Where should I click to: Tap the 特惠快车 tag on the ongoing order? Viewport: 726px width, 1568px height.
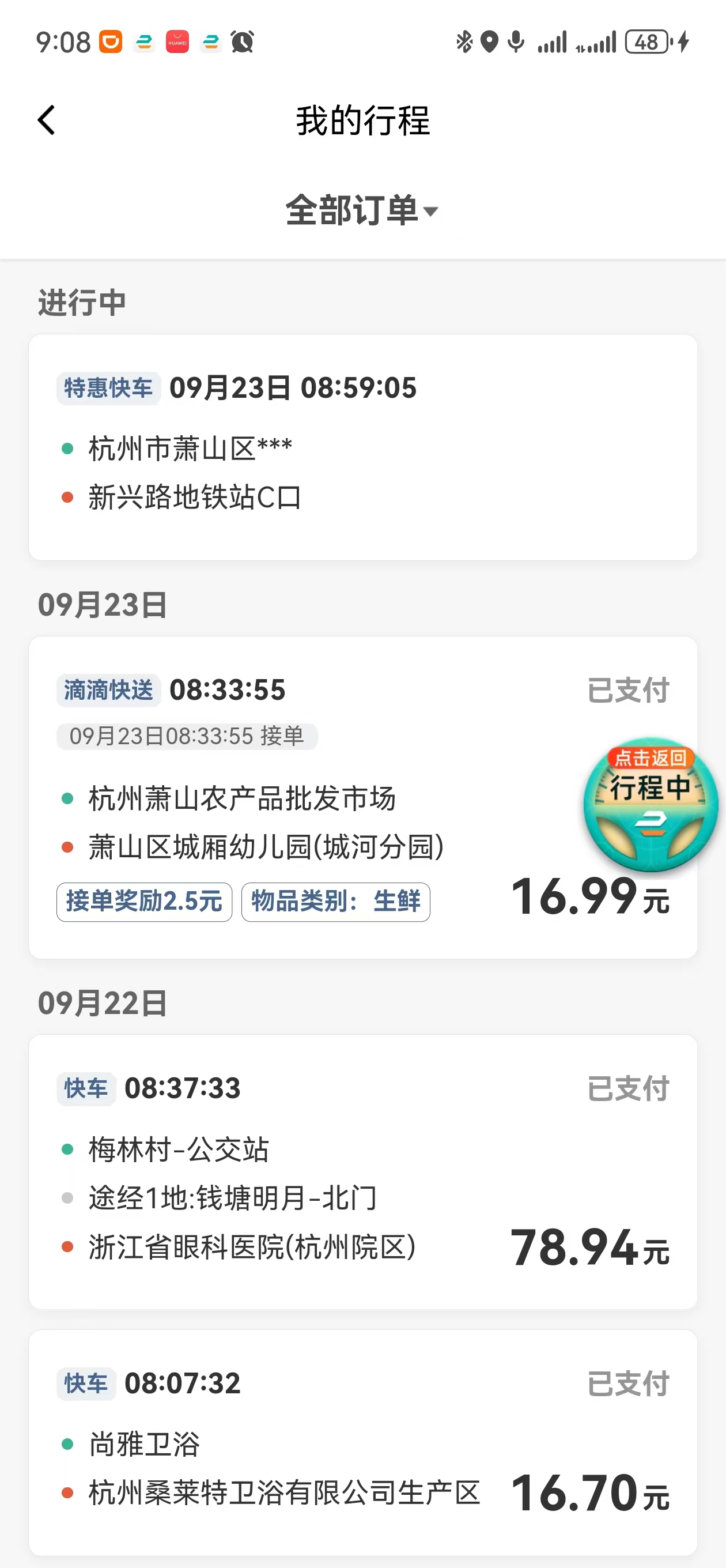(x=108, y=388)
